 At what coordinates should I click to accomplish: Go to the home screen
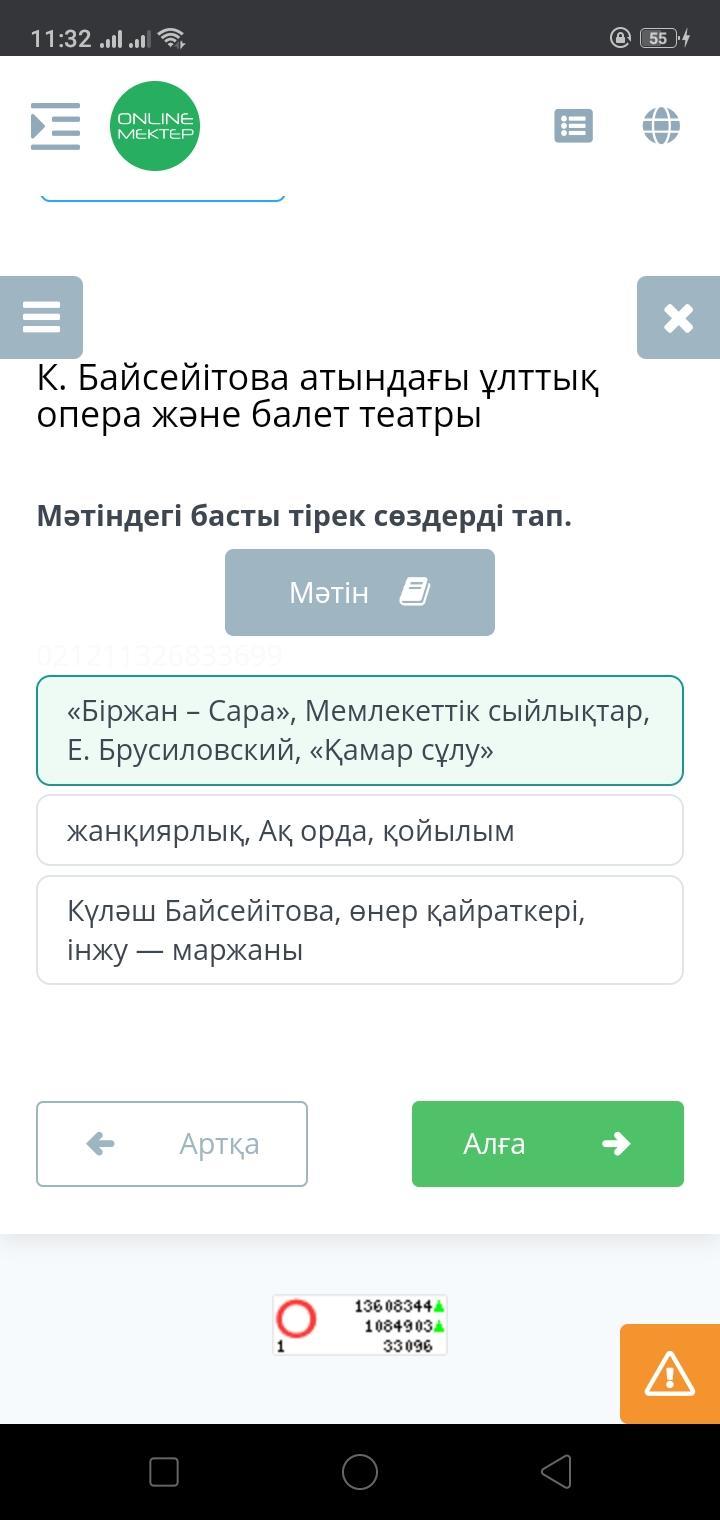coord(360,1472)
